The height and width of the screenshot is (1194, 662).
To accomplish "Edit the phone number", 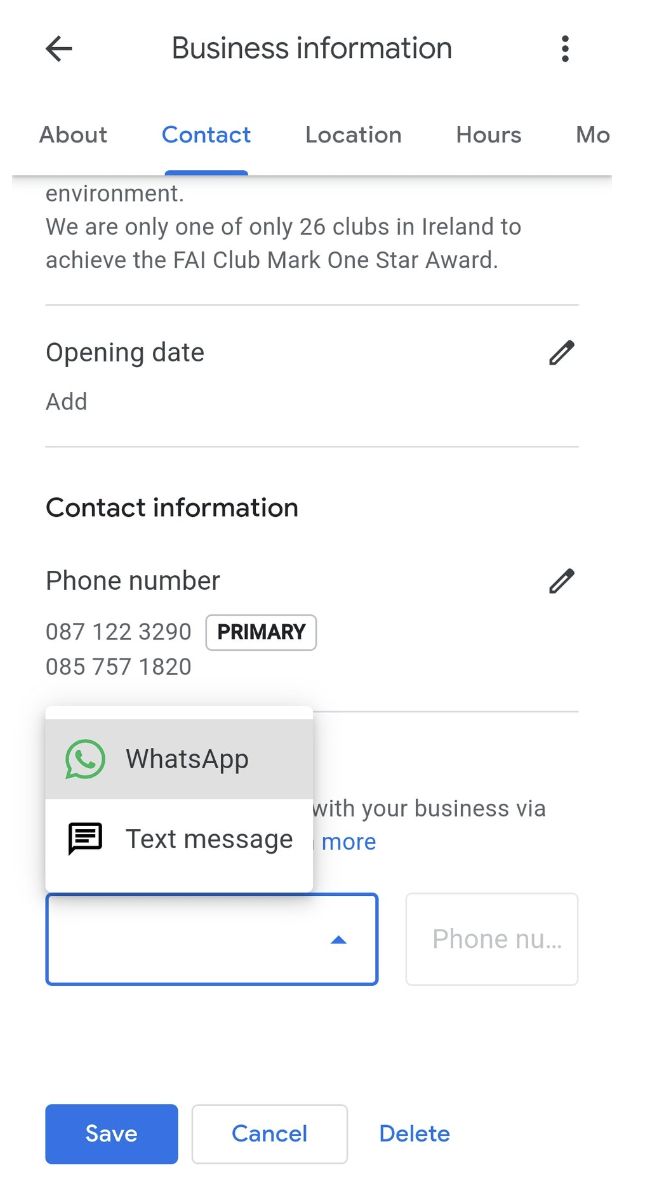I will click(x=562, y=581).
